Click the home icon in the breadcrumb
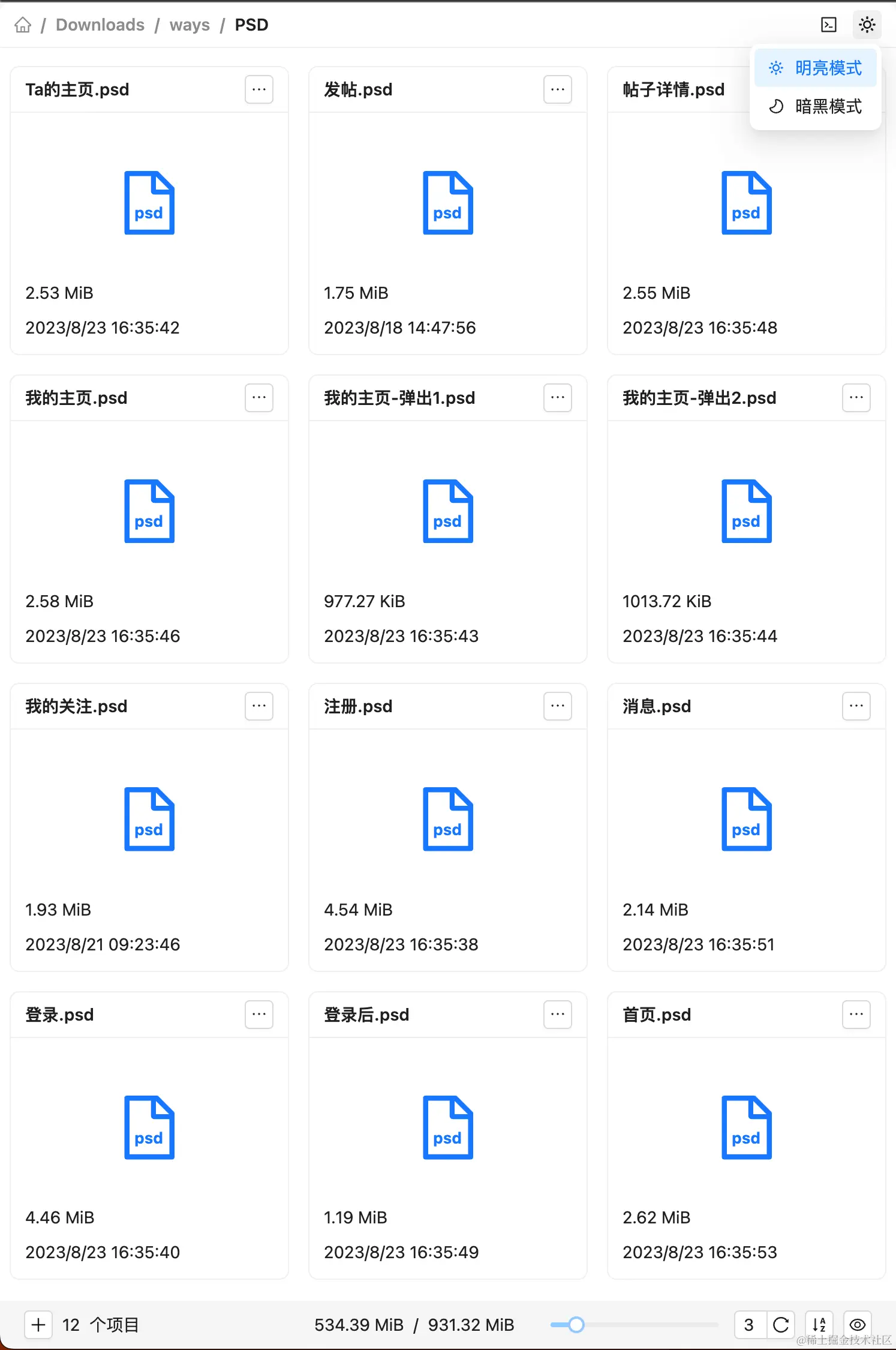Image resolution: width=896 pixels, height=1350 pixels. click(x=23, y=25)
